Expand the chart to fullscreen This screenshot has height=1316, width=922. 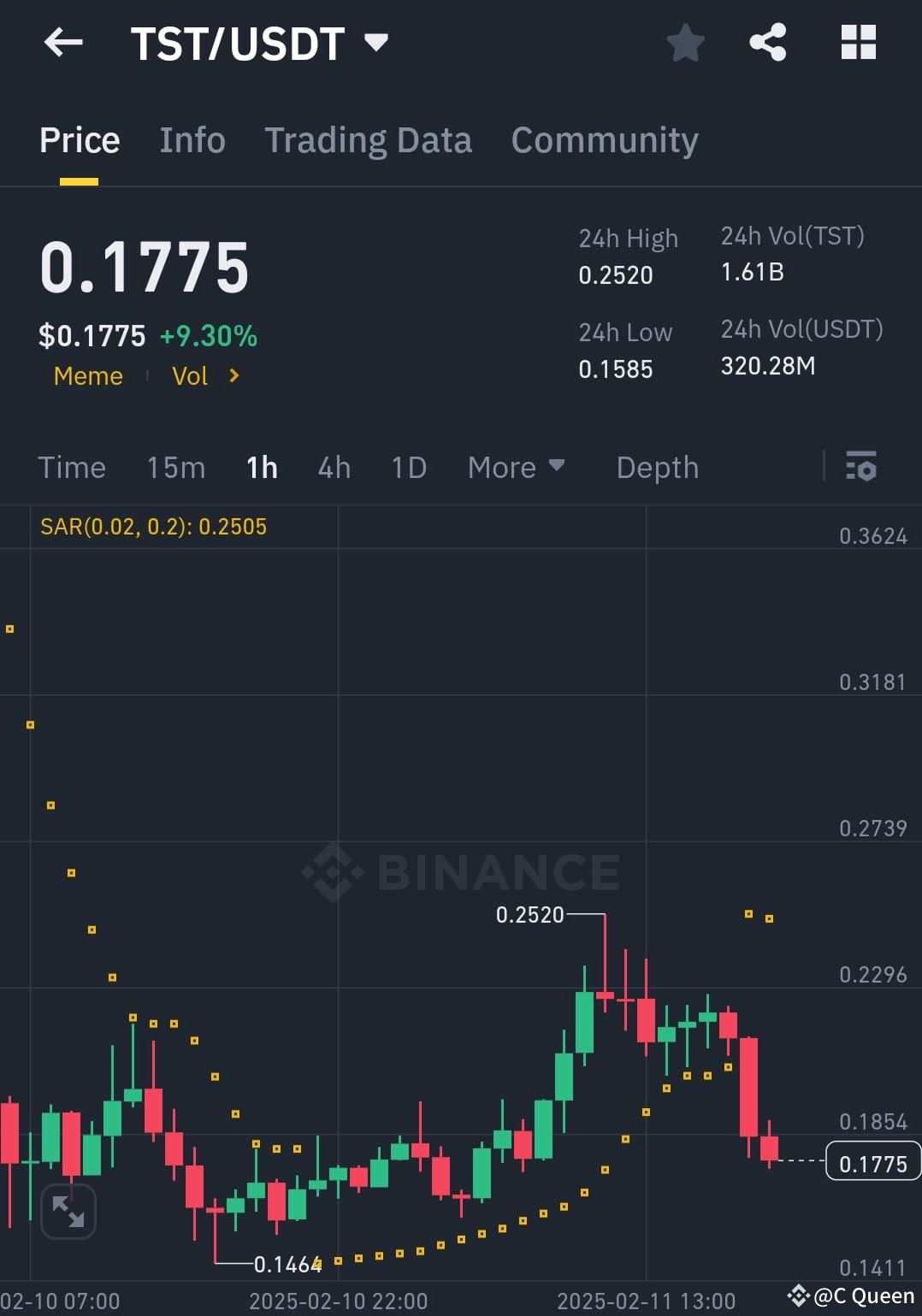click(68, 1211)
